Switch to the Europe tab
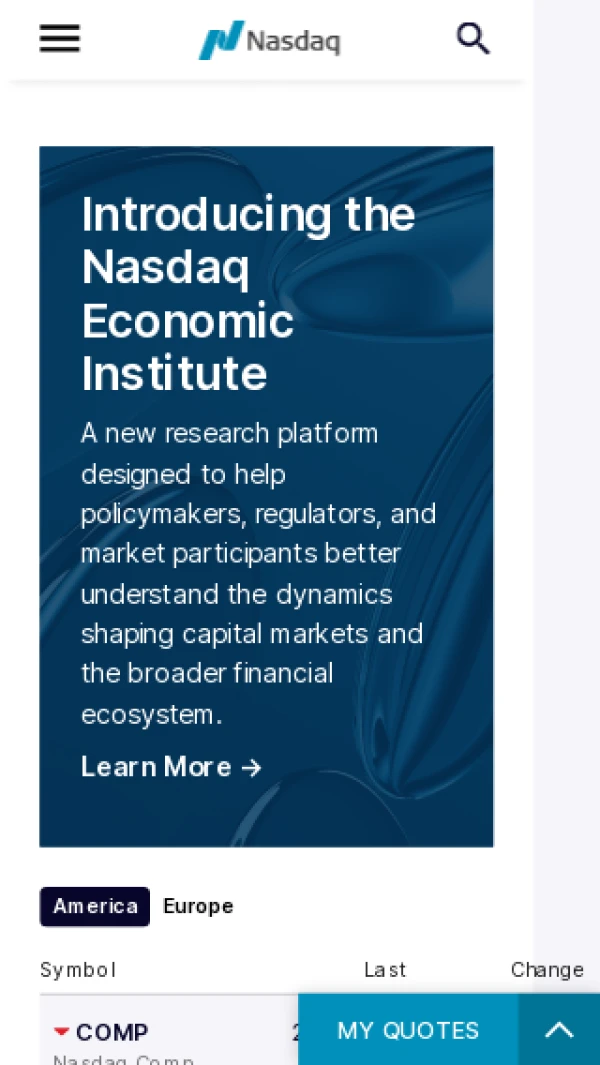600x1065 pixels. [198, 906]
